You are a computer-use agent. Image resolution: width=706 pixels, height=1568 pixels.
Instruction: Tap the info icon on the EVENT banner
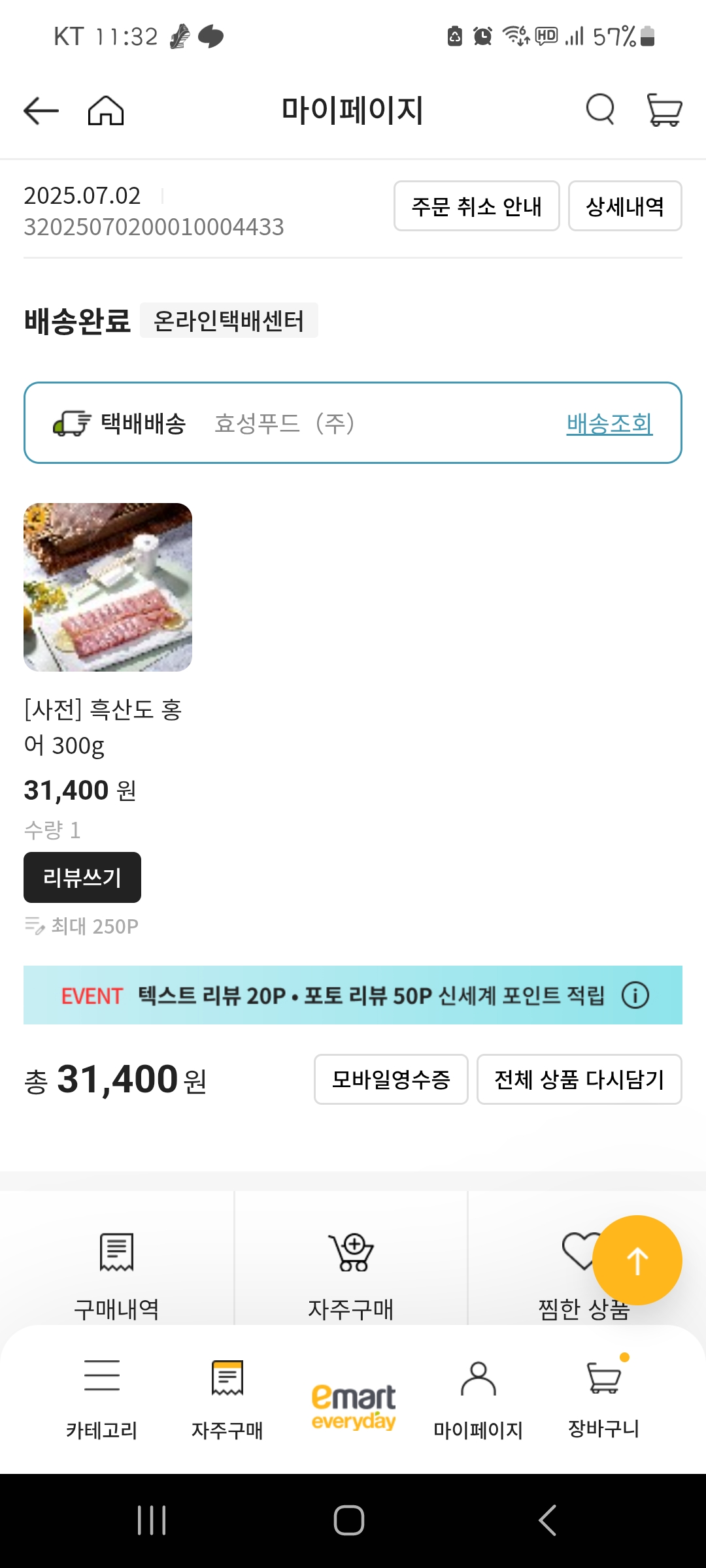pos(635,995)
